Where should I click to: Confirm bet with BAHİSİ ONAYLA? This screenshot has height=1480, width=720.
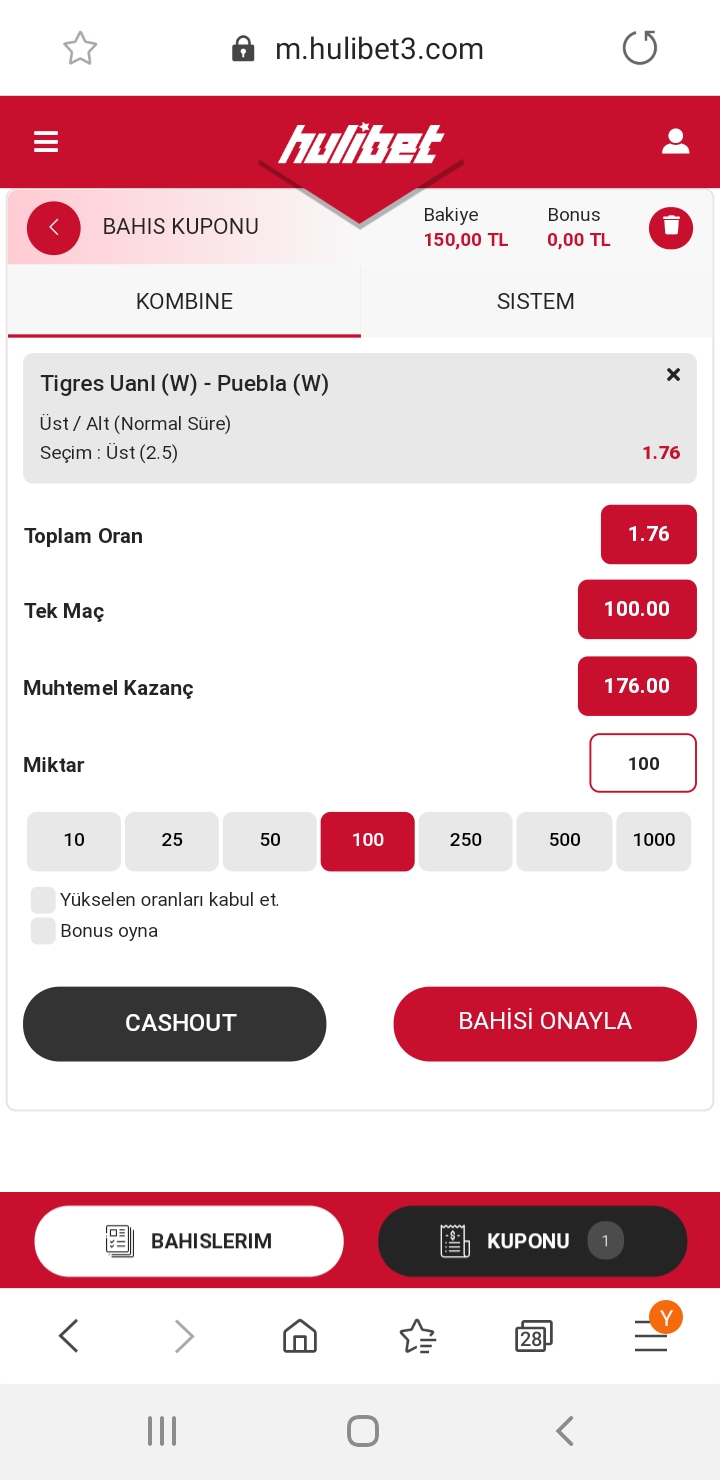pyautogui.click(x=545, y=1022)
